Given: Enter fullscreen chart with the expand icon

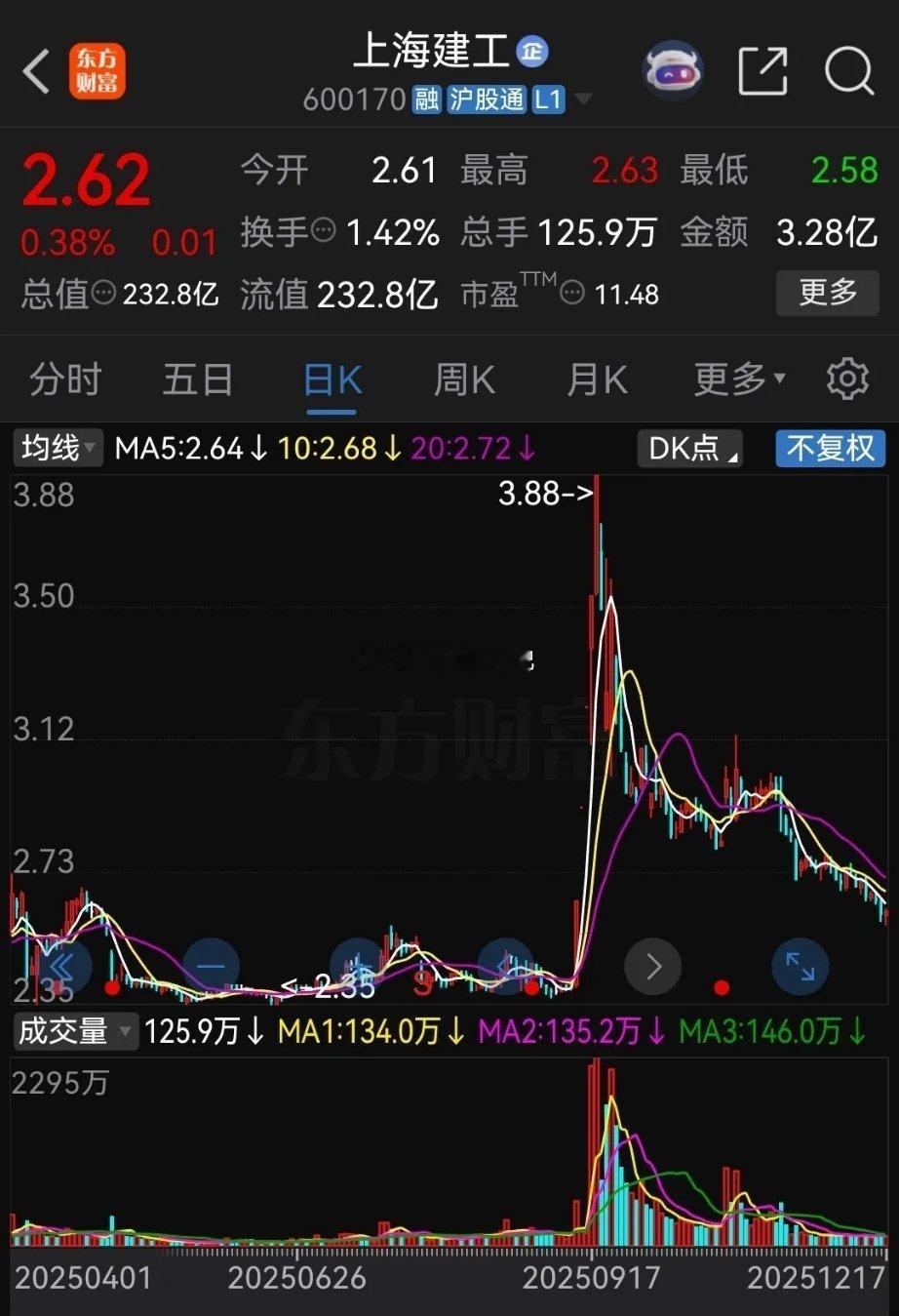Looking at the screenshot, I should click(800, 967).
